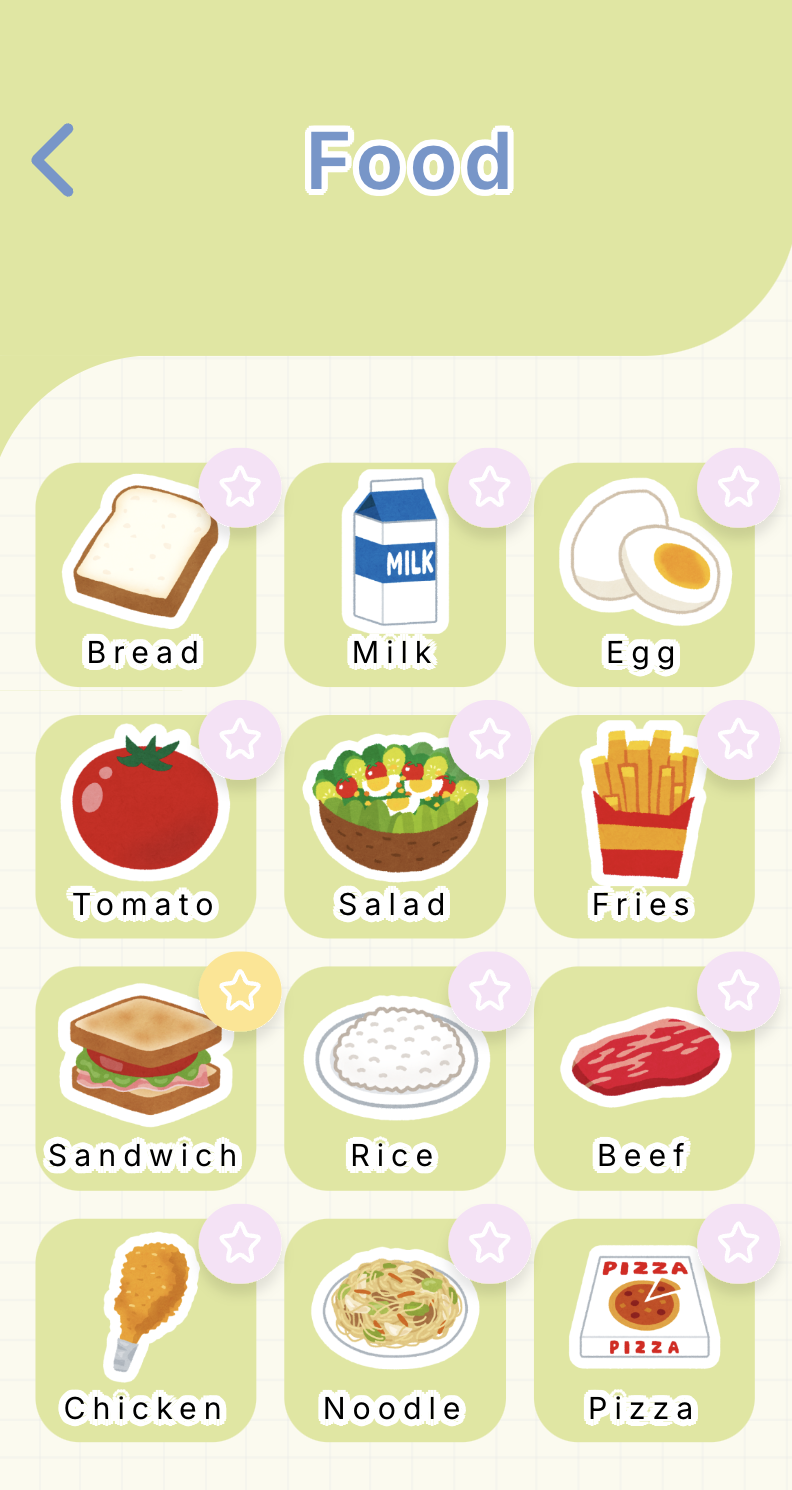
Task: Enable the star on the Pizza card
Action: [x=739, y=1243]
